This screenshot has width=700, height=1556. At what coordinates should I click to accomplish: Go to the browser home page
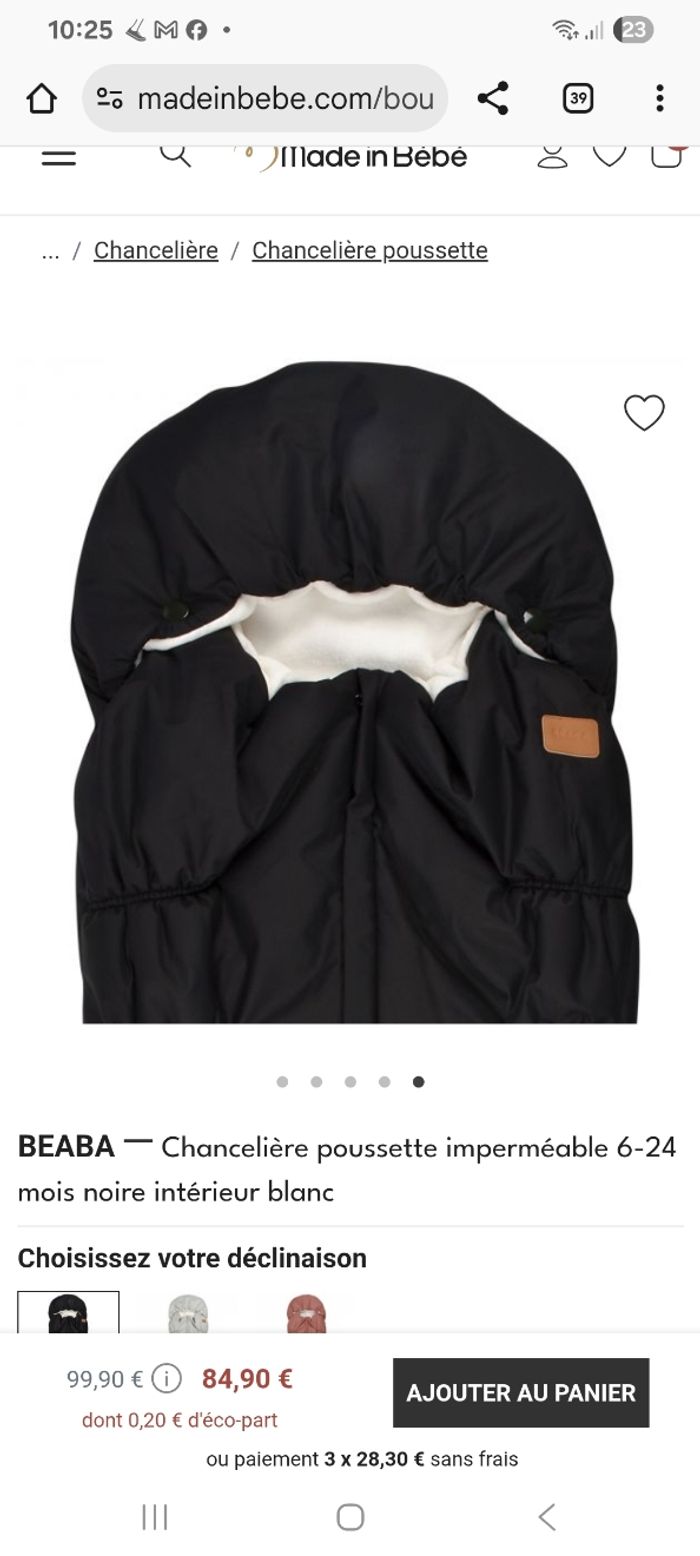point(41,98)
